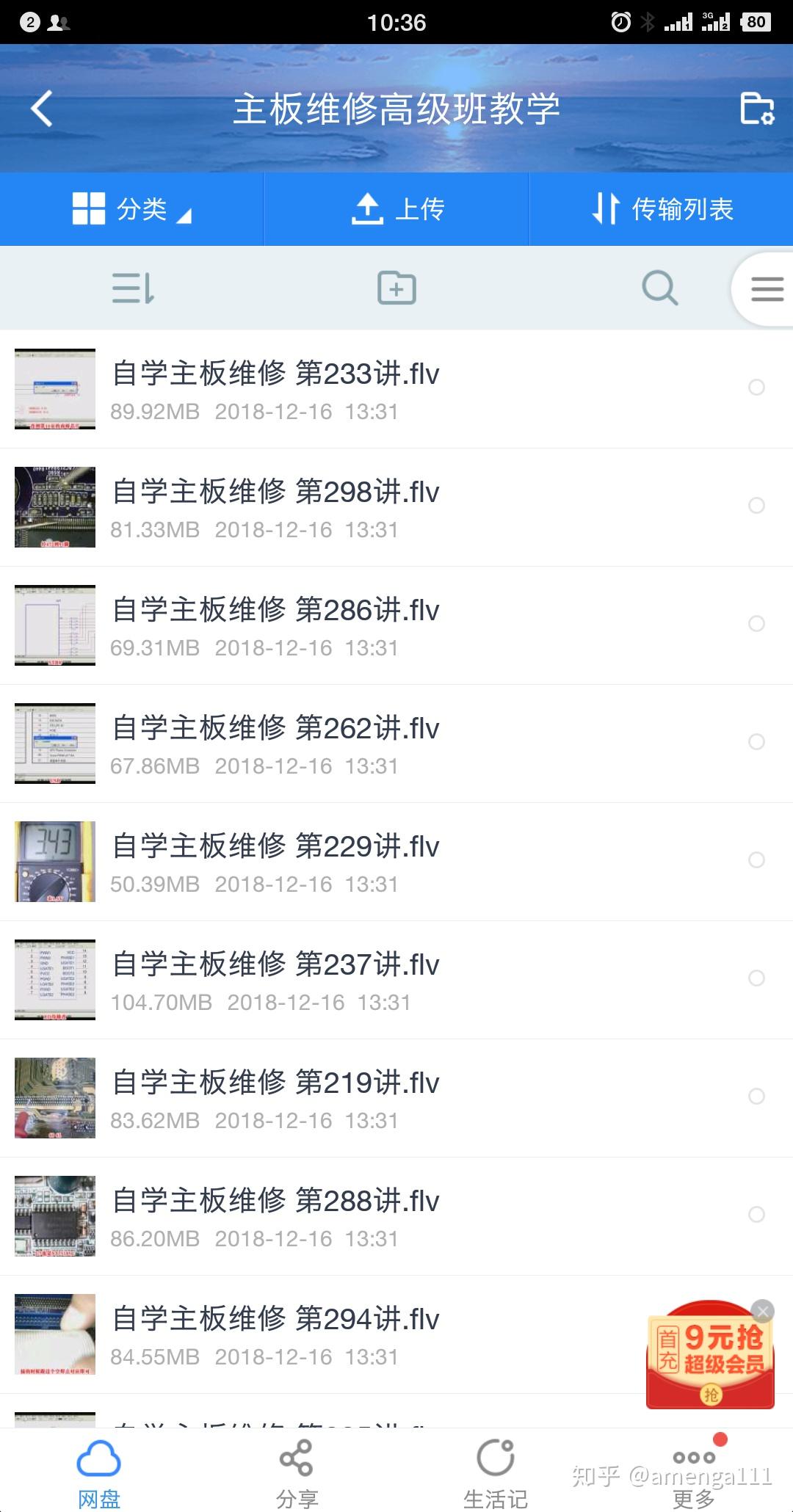The height and width of the screenshot is (1512, 793).
Task: Tap the 上传 upload button
Action: point(397,209)
